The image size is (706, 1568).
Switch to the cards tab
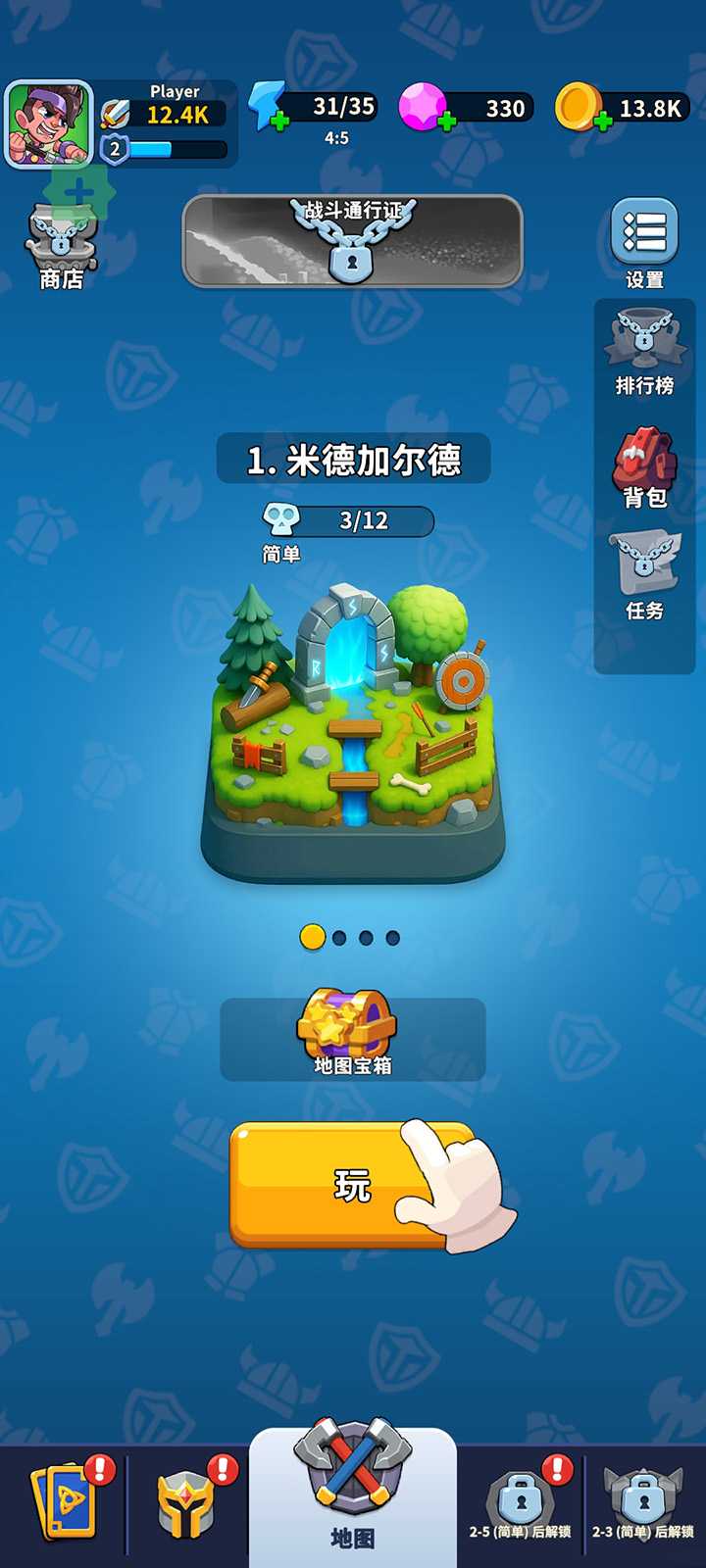(65, 1503)
